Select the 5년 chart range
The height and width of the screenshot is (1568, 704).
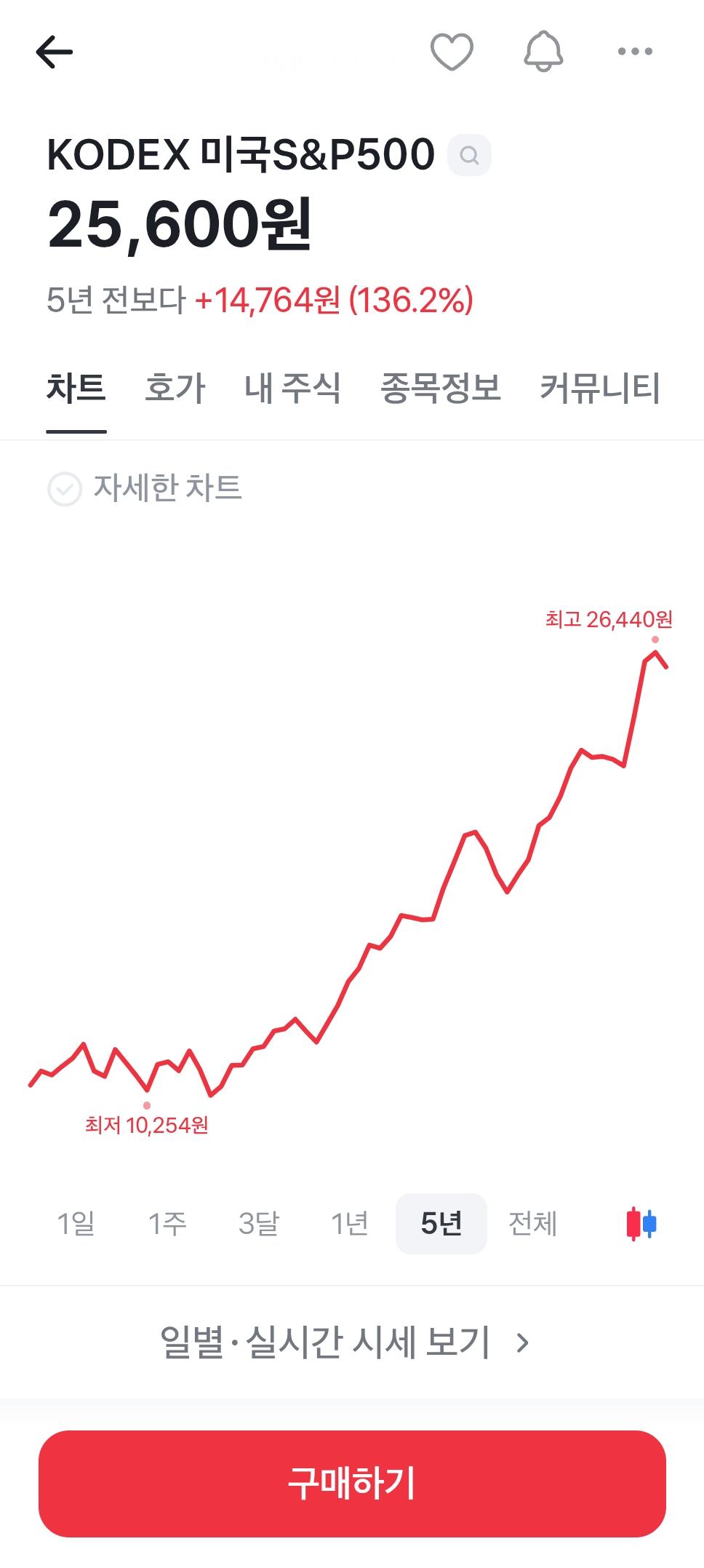(441, 1223)
